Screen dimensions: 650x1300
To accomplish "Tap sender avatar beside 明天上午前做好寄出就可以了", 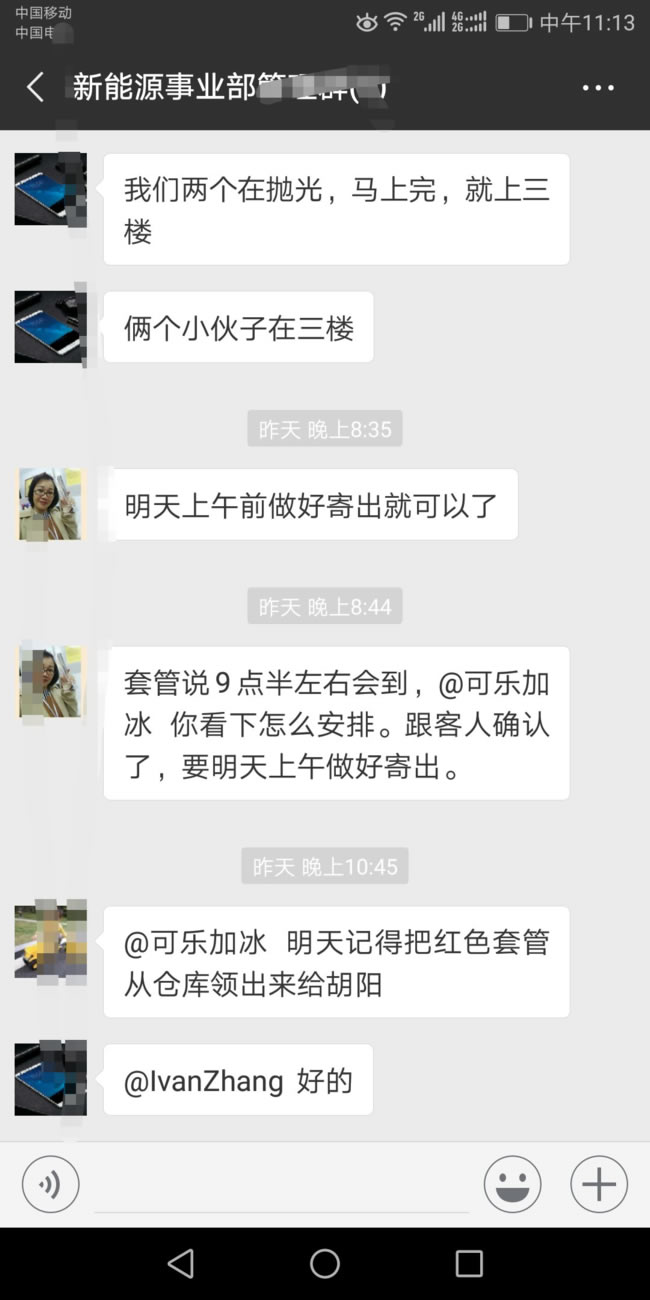I will pos(50,504).
